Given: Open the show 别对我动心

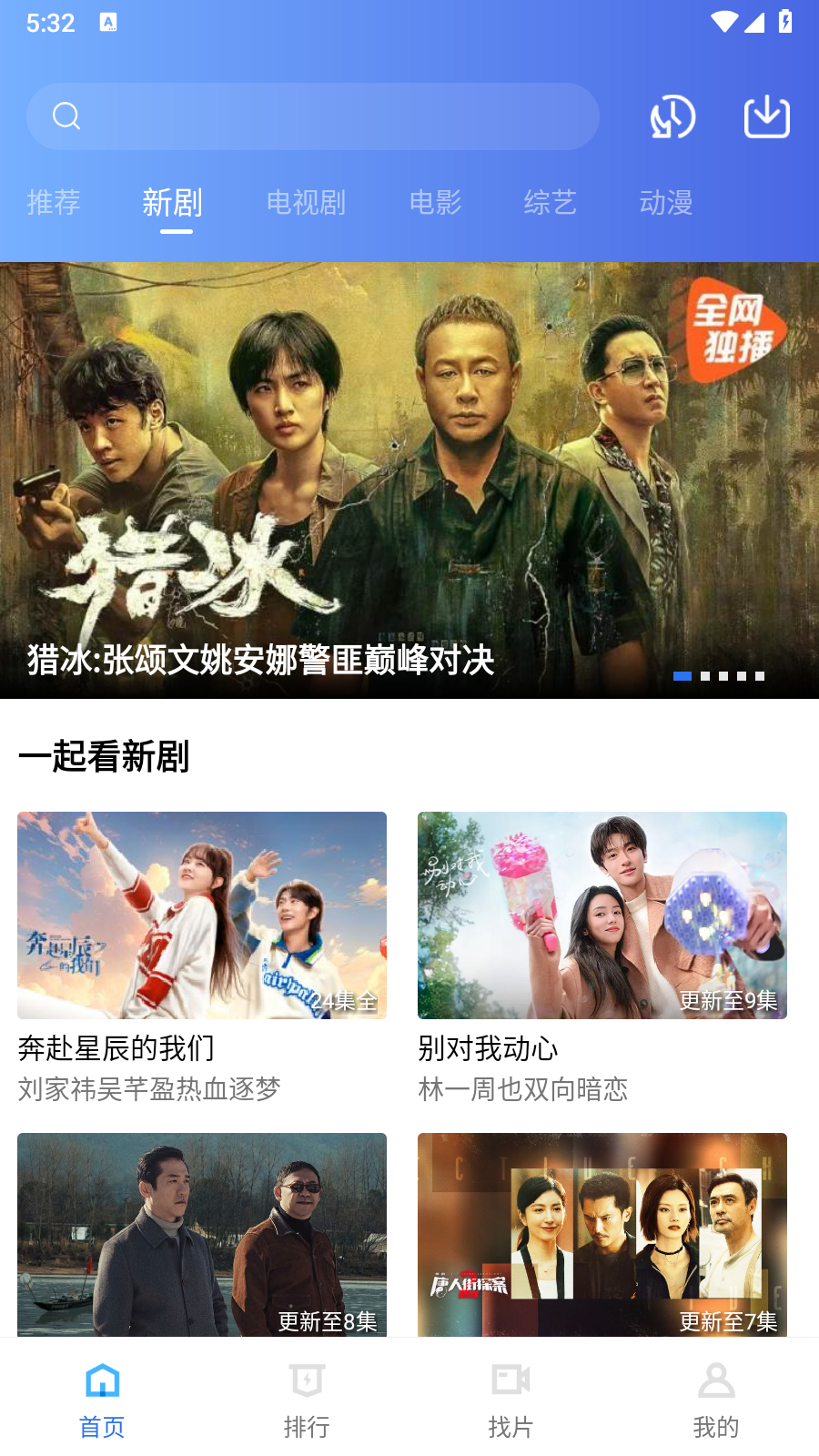Looking at the screenshot, I should tap(602, 915).
